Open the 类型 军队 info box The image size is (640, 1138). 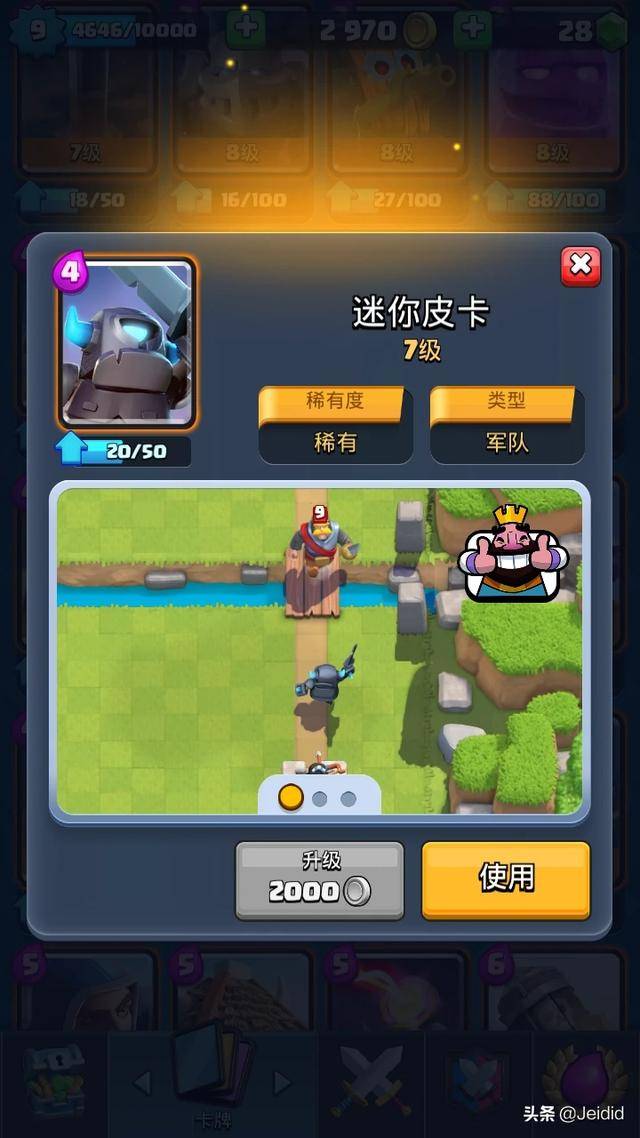(507, 425)
